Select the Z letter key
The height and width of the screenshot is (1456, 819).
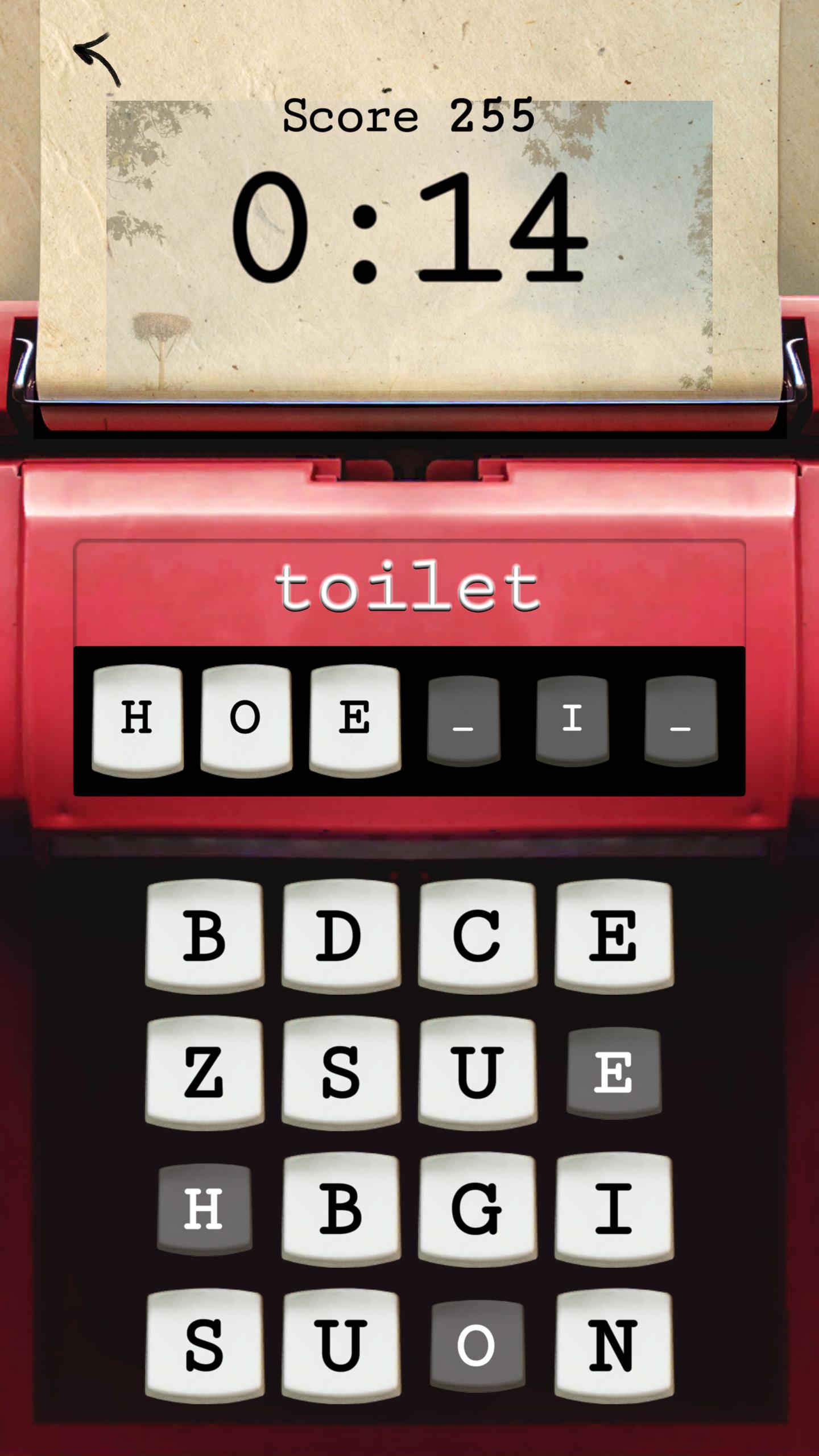(205, 1073)
